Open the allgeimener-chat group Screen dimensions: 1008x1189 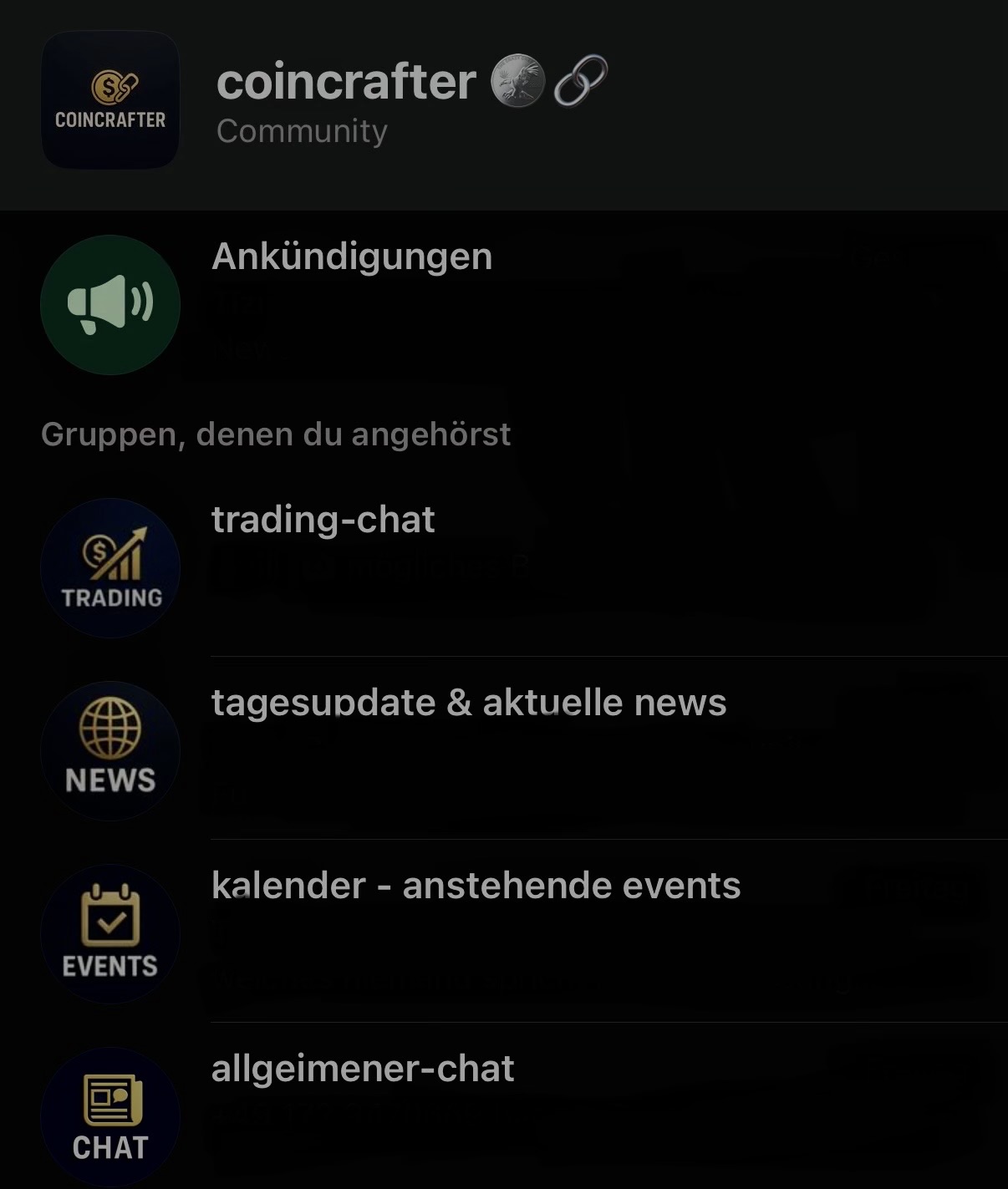(363, 1070)
